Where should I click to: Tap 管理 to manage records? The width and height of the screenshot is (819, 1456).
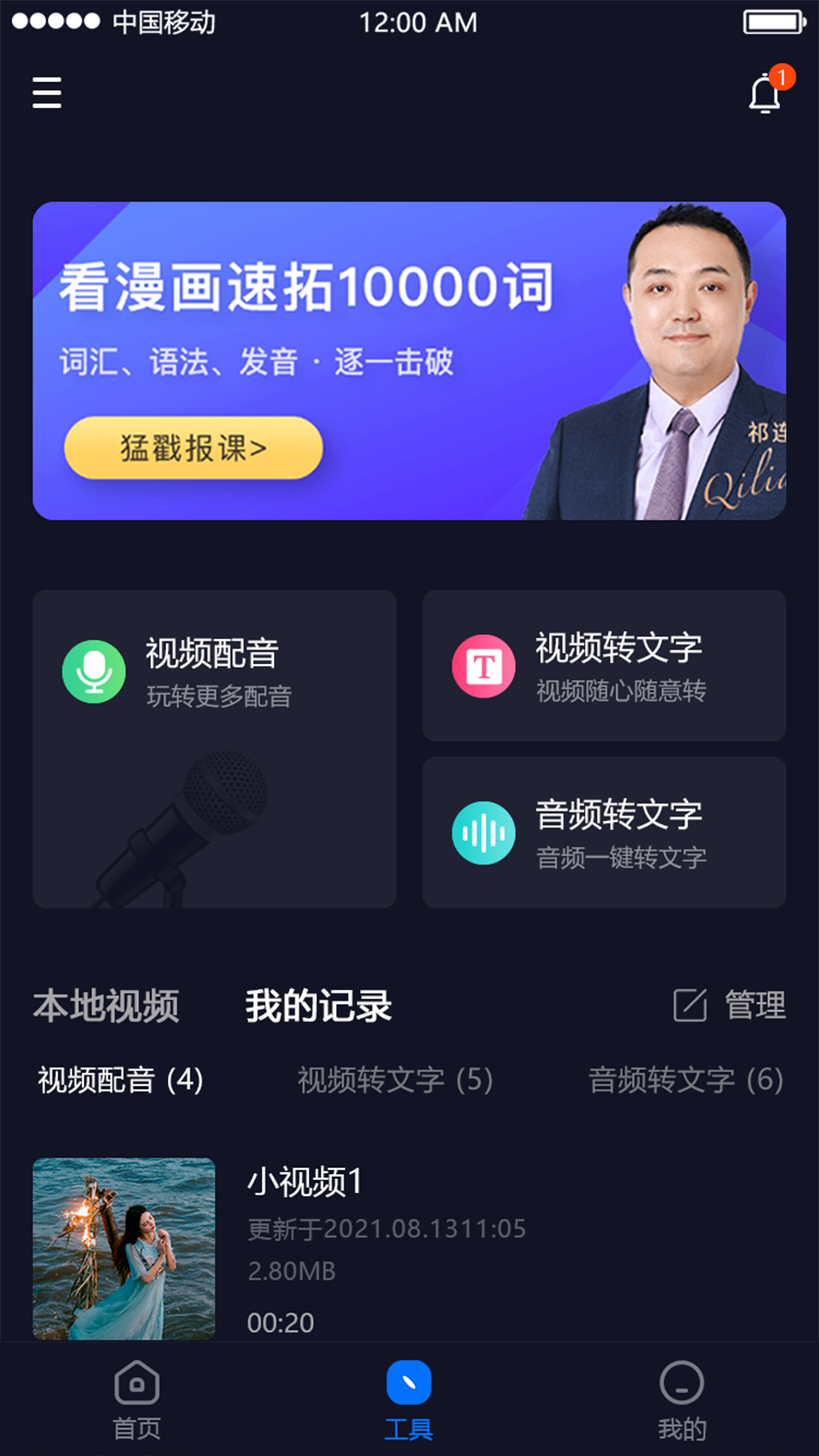[730, 1006]
